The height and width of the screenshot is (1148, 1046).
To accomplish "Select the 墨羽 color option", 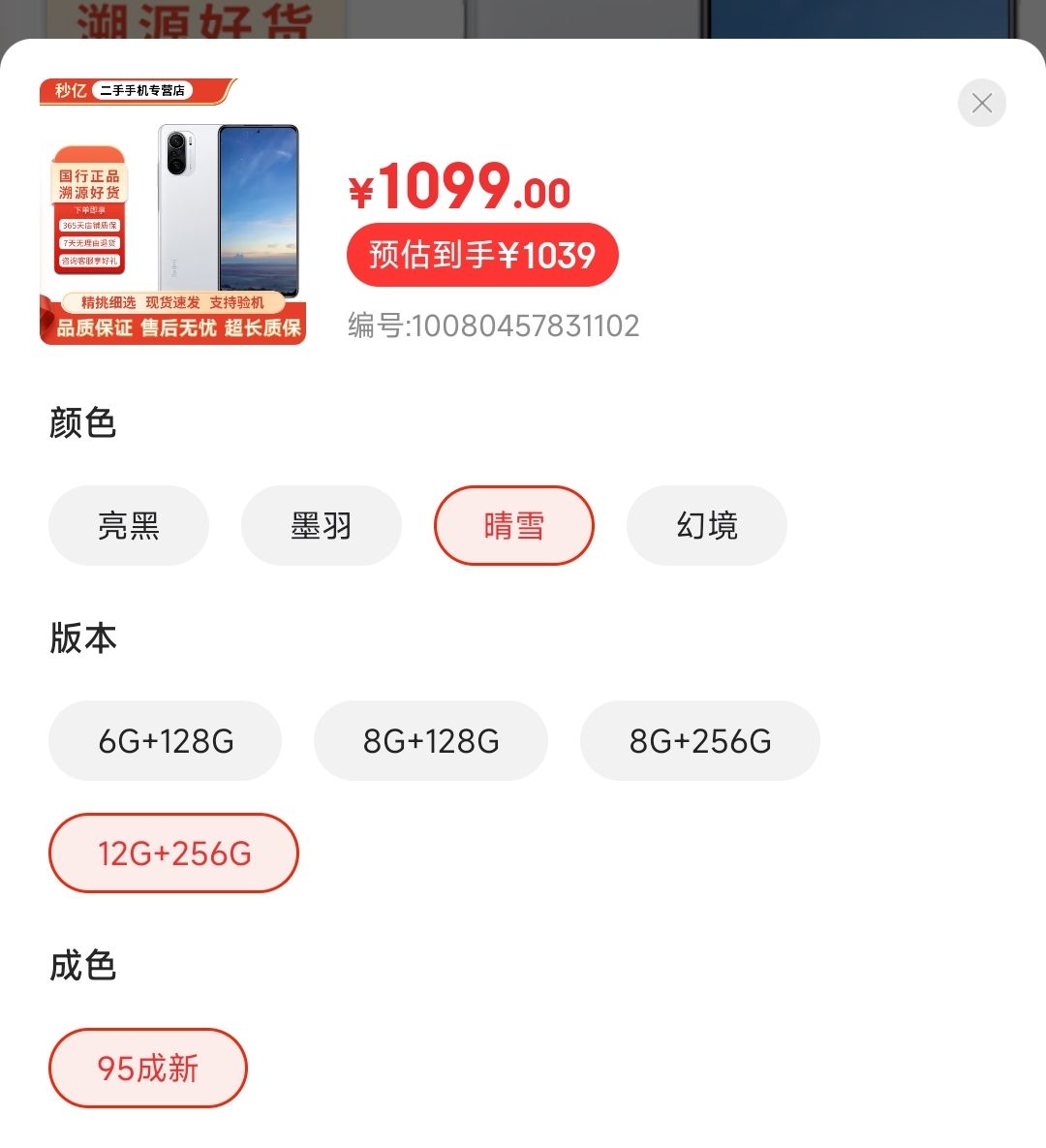I will coord(322,525).
